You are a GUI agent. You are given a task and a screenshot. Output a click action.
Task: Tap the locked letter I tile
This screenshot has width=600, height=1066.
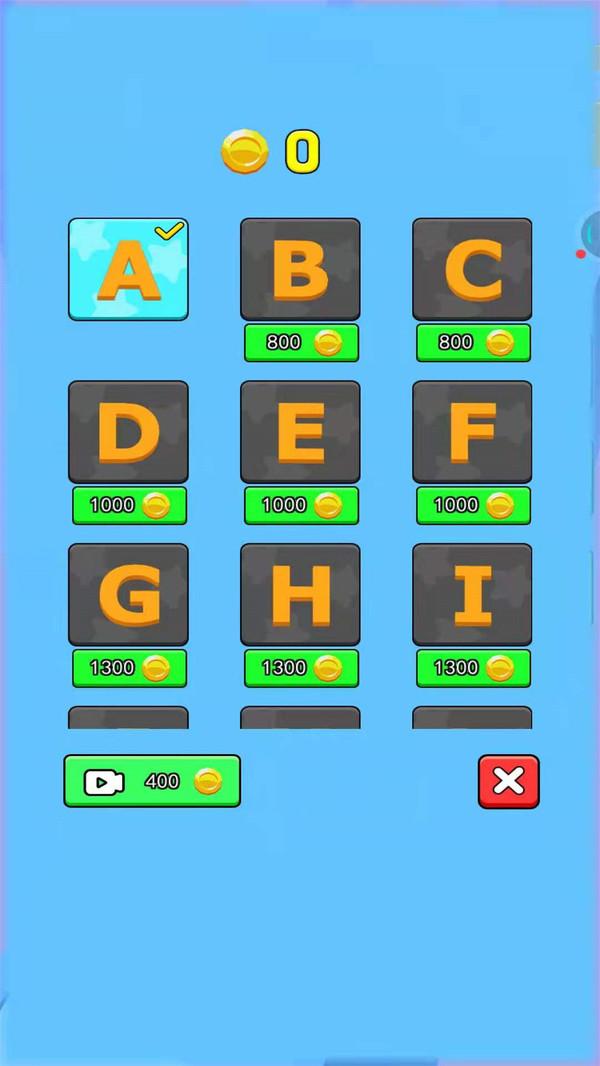pyautogui.click(x=472, y=595)
